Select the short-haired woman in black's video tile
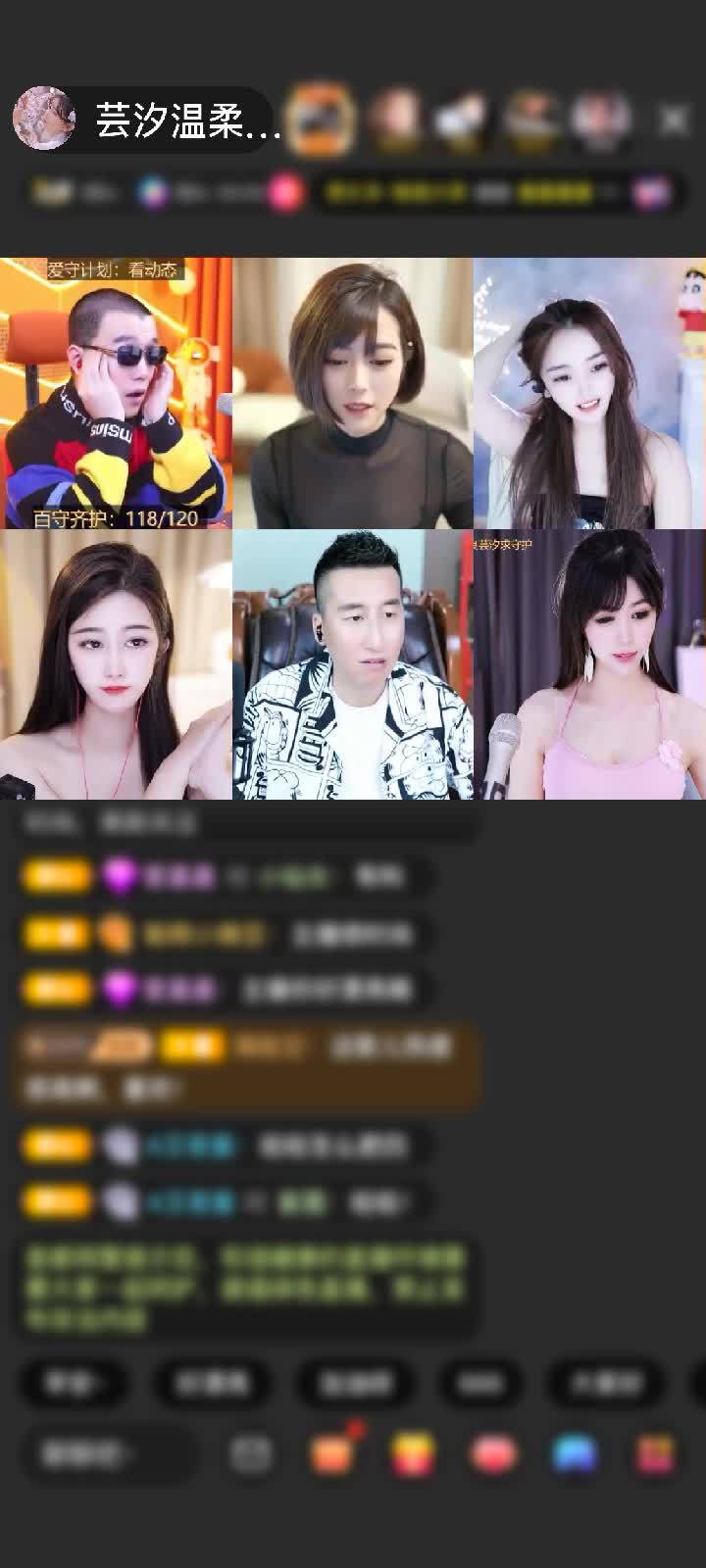This screenshot has height=1568, width=706. [x=353, y=393]
